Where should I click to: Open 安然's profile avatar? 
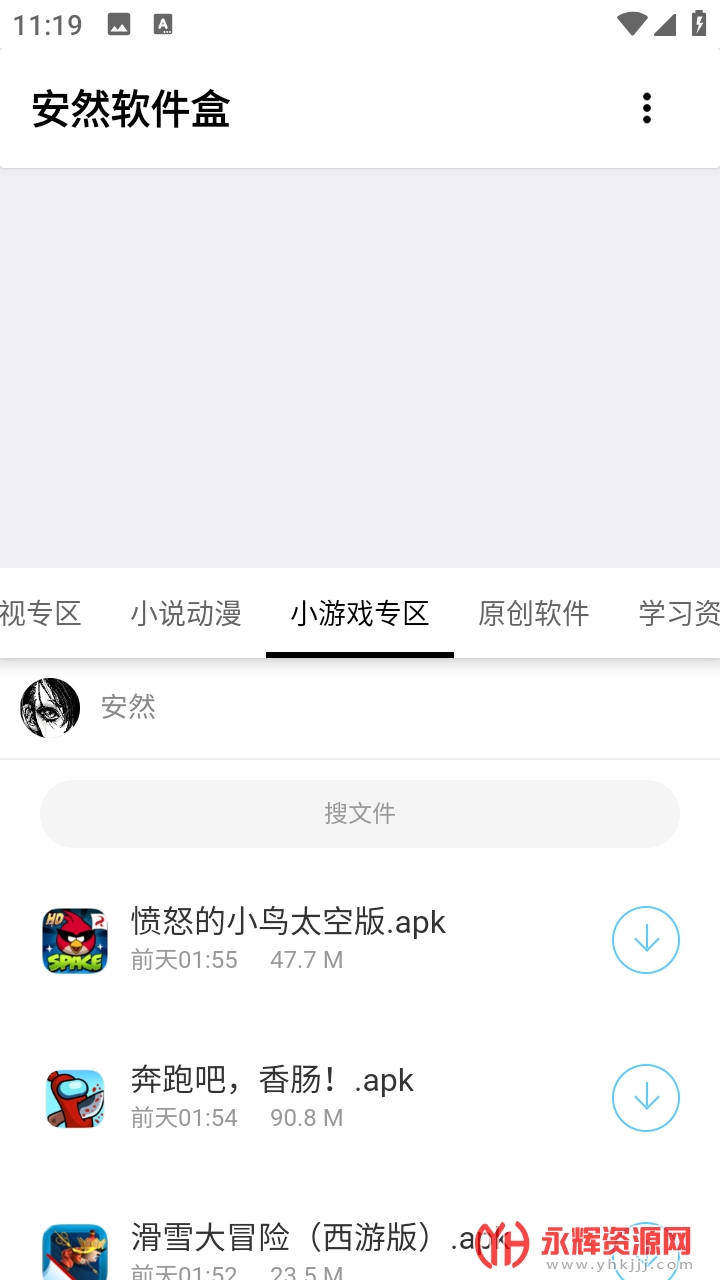coord(50,707)
